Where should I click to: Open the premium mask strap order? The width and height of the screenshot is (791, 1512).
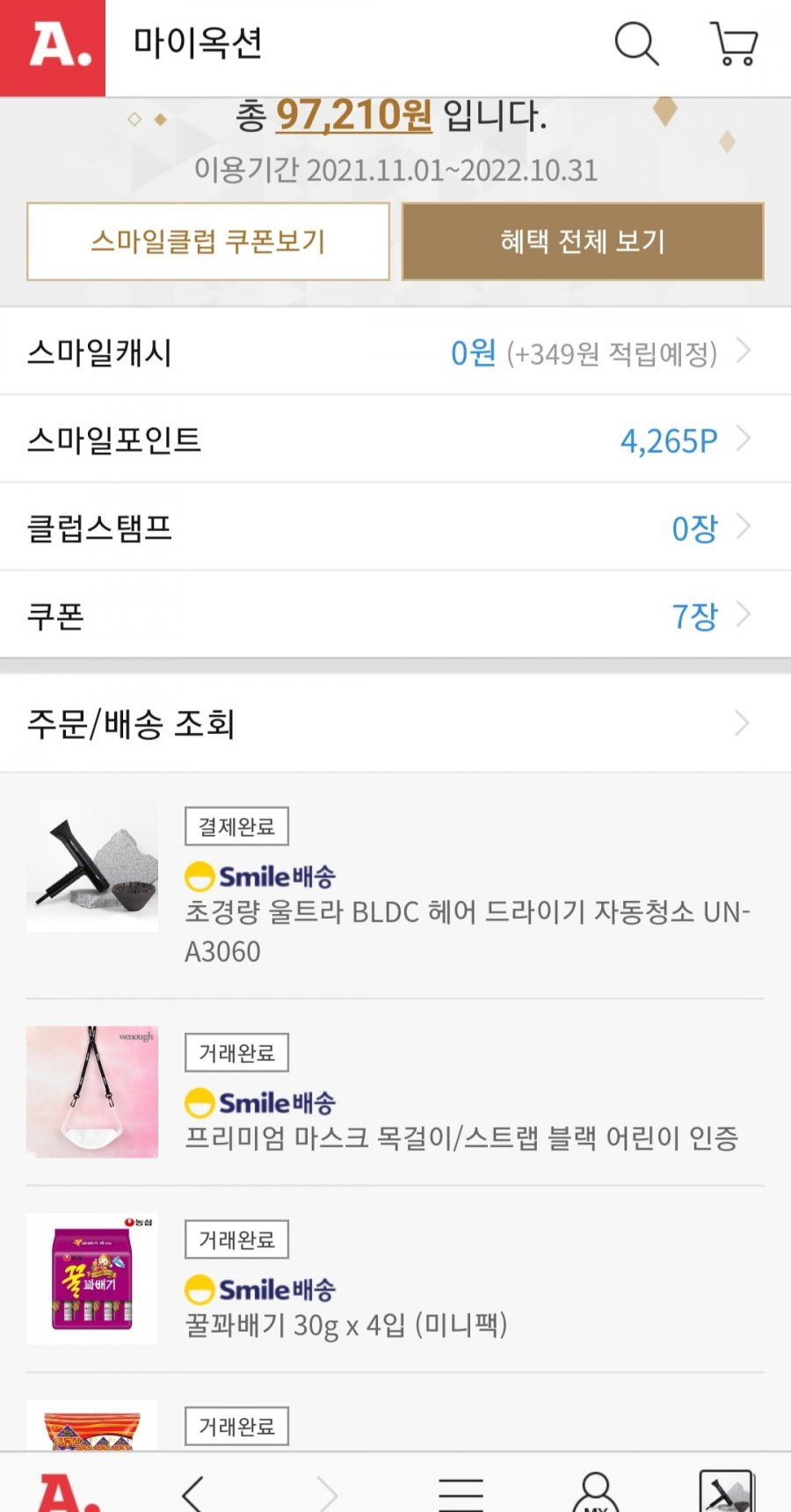pos(395,1093)
